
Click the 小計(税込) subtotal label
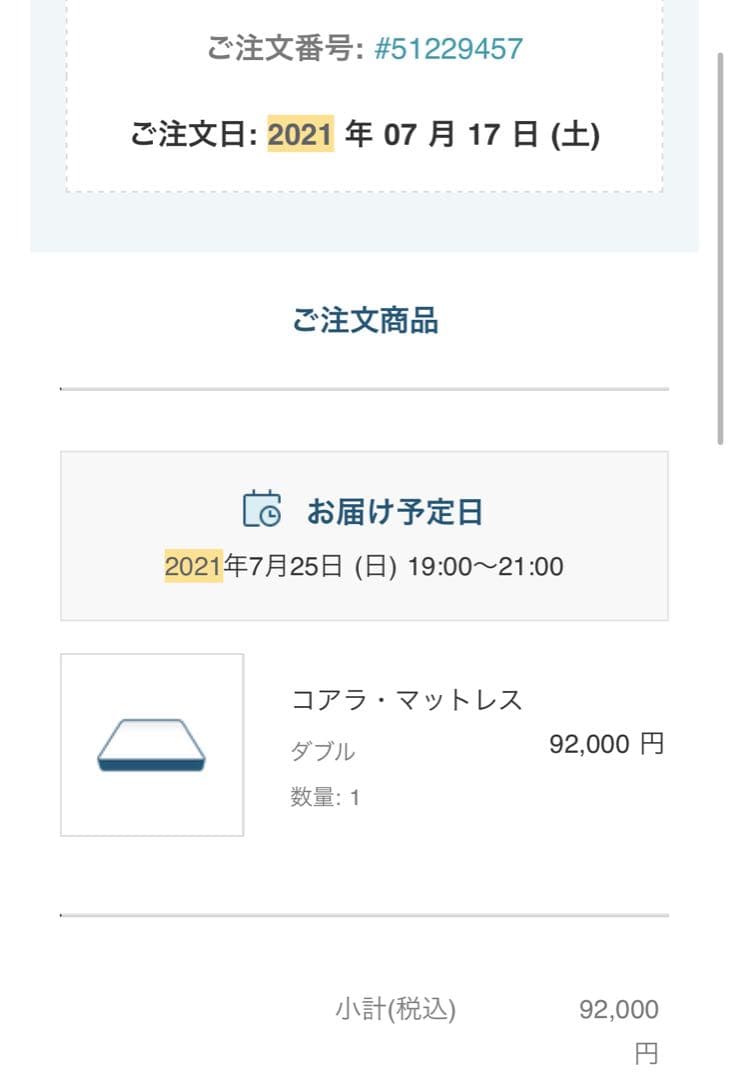395,1010
